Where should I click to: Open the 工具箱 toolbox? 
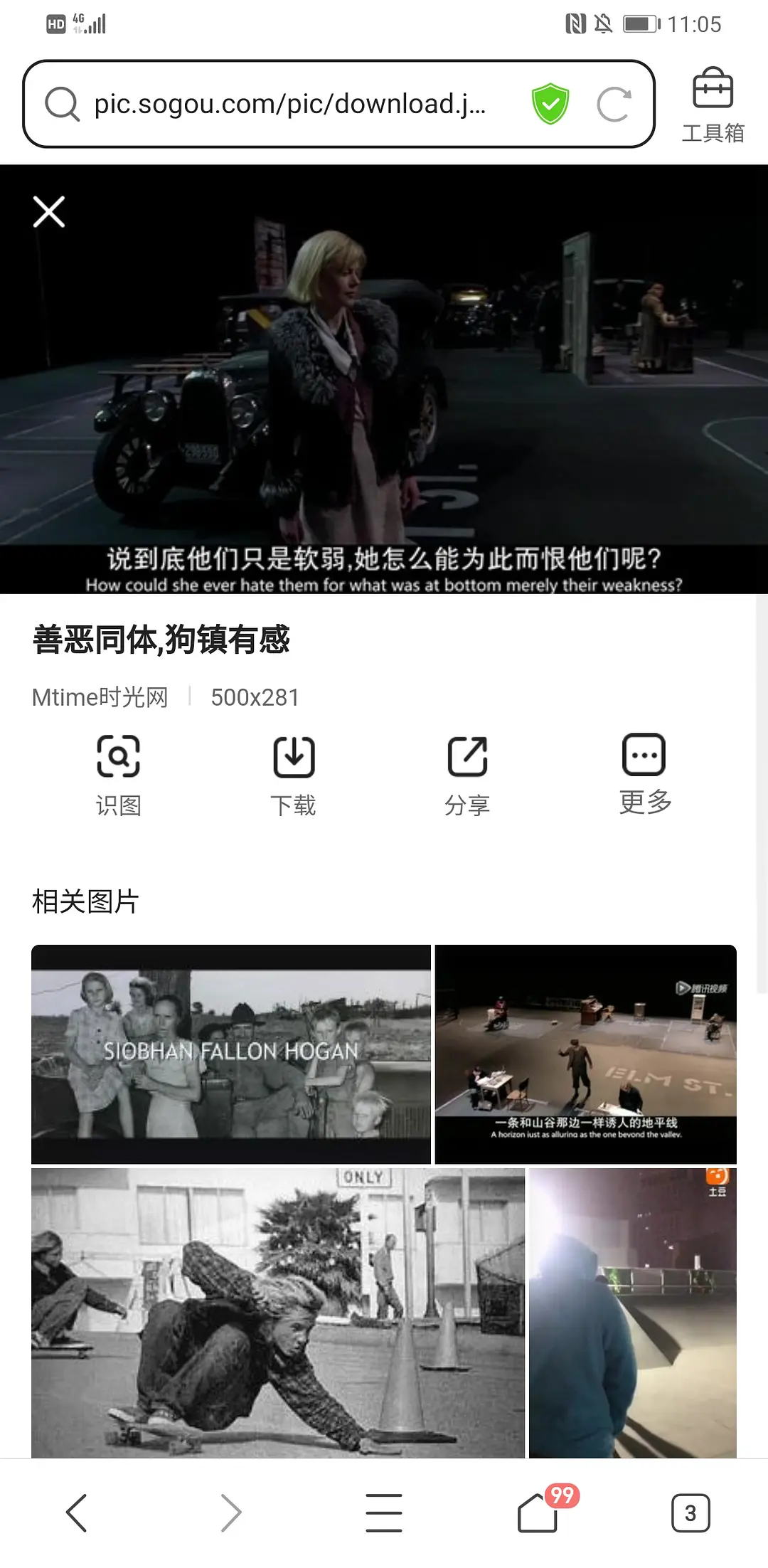tap(713, 105)
